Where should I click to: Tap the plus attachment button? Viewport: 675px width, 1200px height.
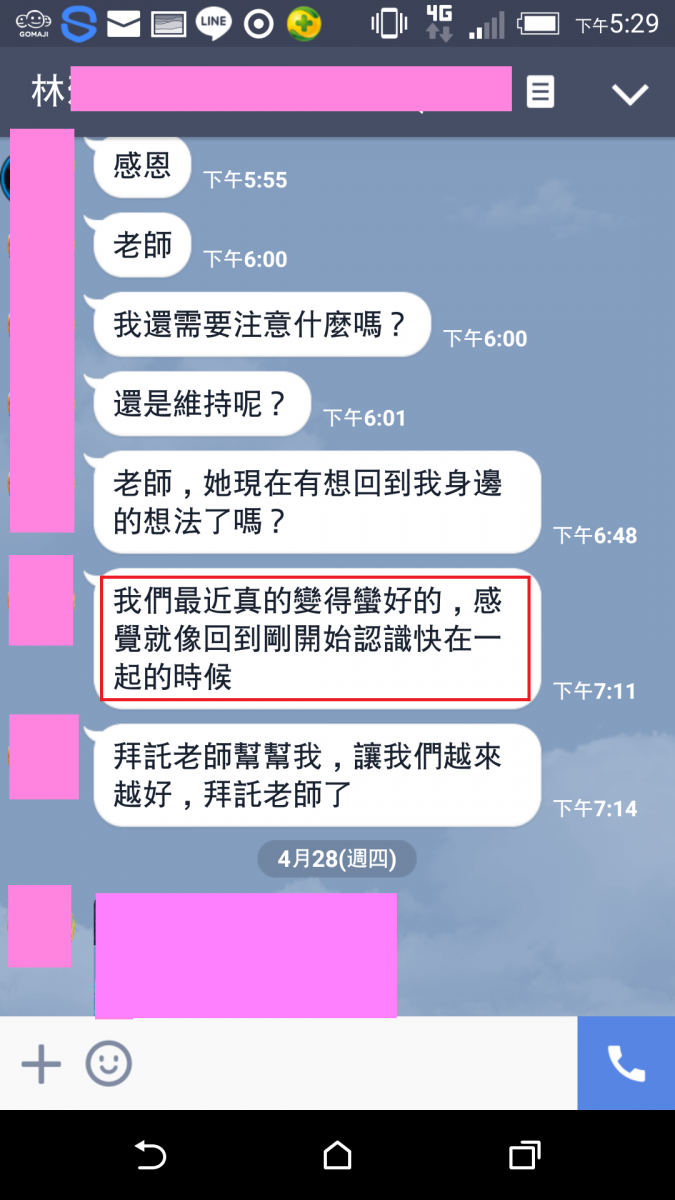coord(41,1064)
